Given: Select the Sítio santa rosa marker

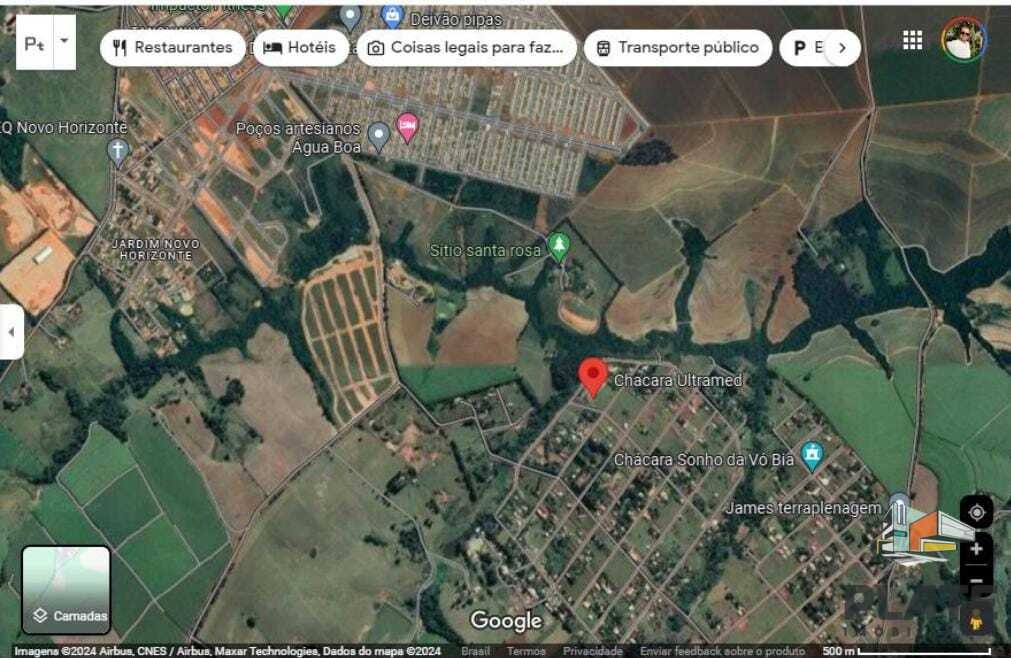Looking at the screenshot, I should pos(559,247).
